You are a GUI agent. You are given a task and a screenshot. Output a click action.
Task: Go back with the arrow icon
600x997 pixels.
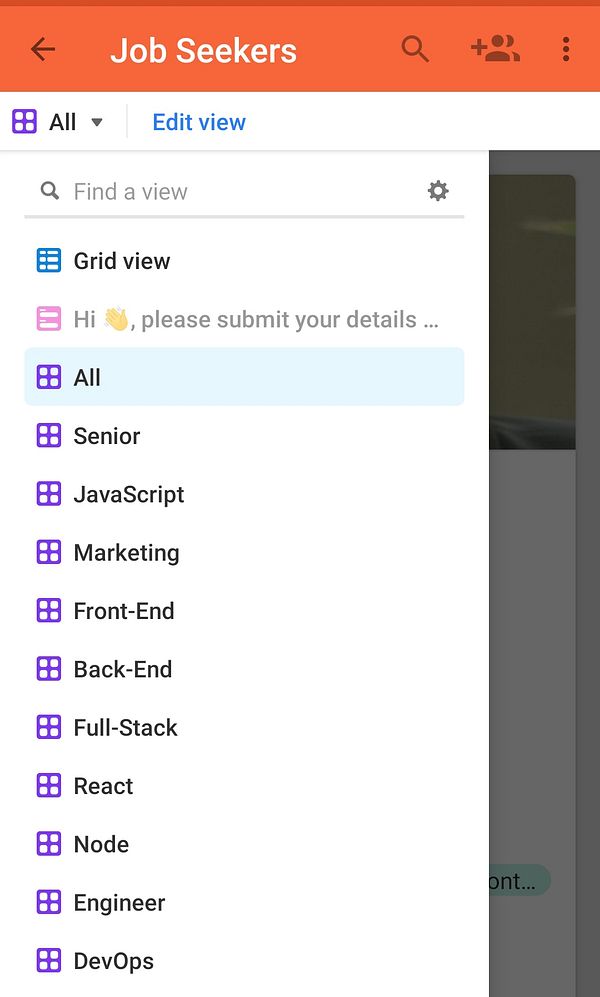coord(43,49)
